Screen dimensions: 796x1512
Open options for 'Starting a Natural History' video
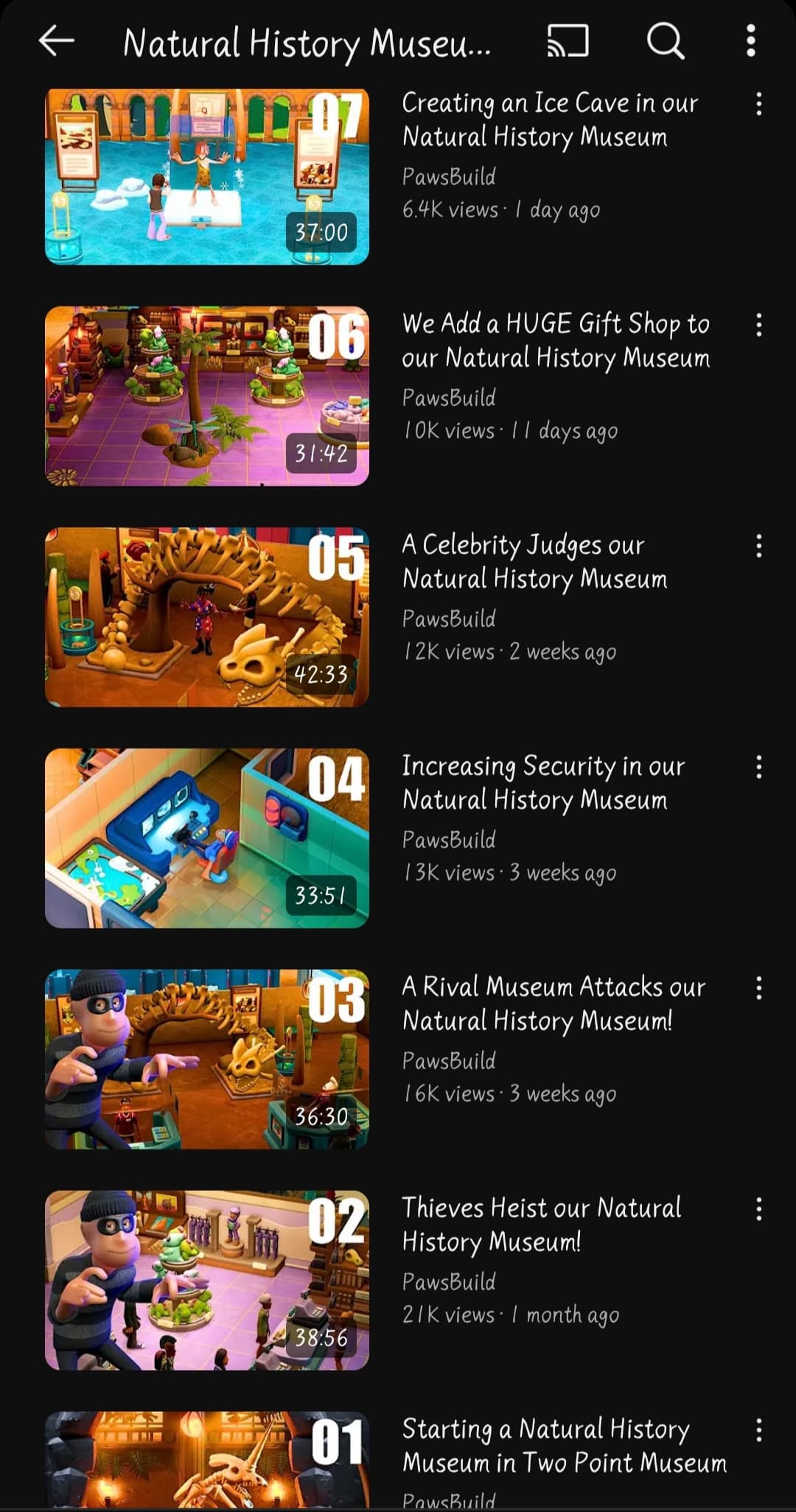pos(758,1430)
